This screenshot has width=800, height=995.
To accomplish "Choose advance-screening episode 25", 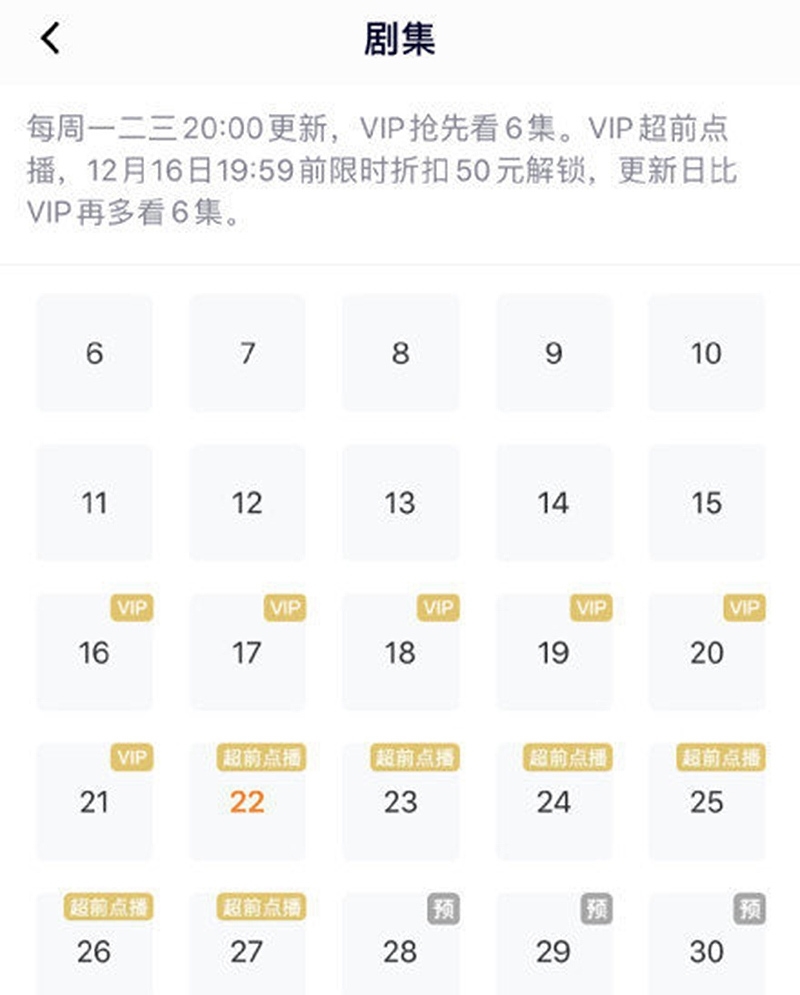I will coord(706,802).
